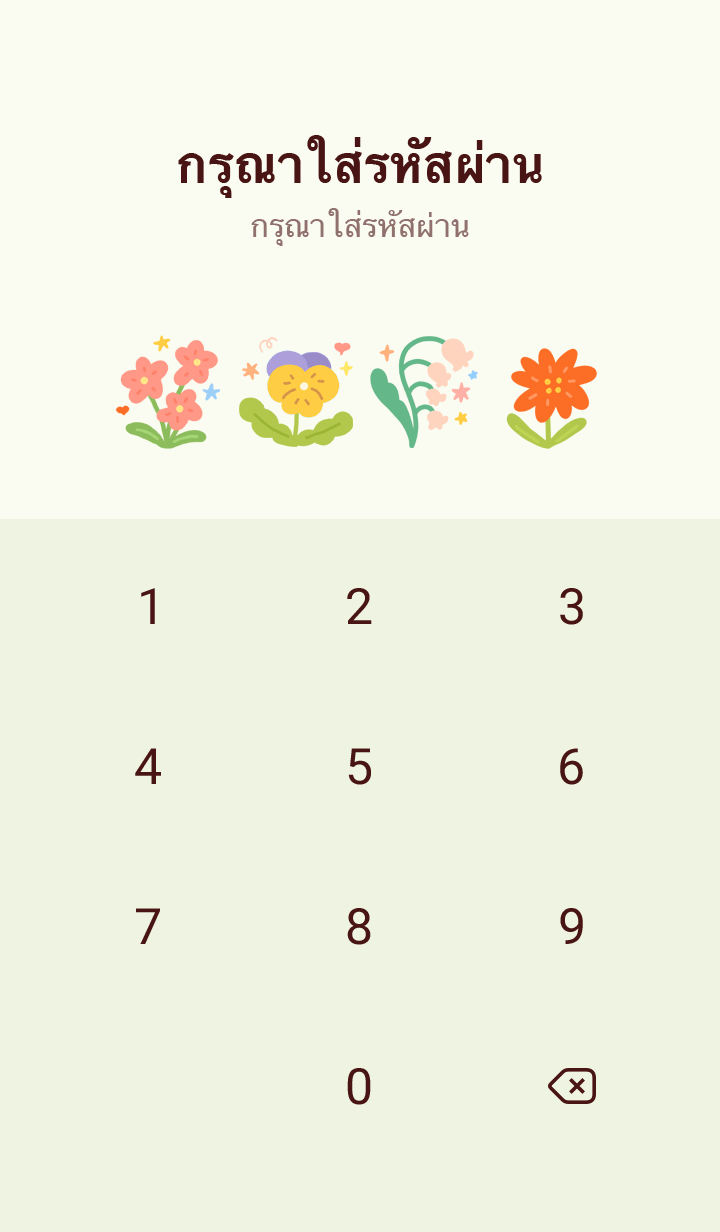720x1232 pixels.
Task: Tap the number 6 key
Action: point(571,767)
